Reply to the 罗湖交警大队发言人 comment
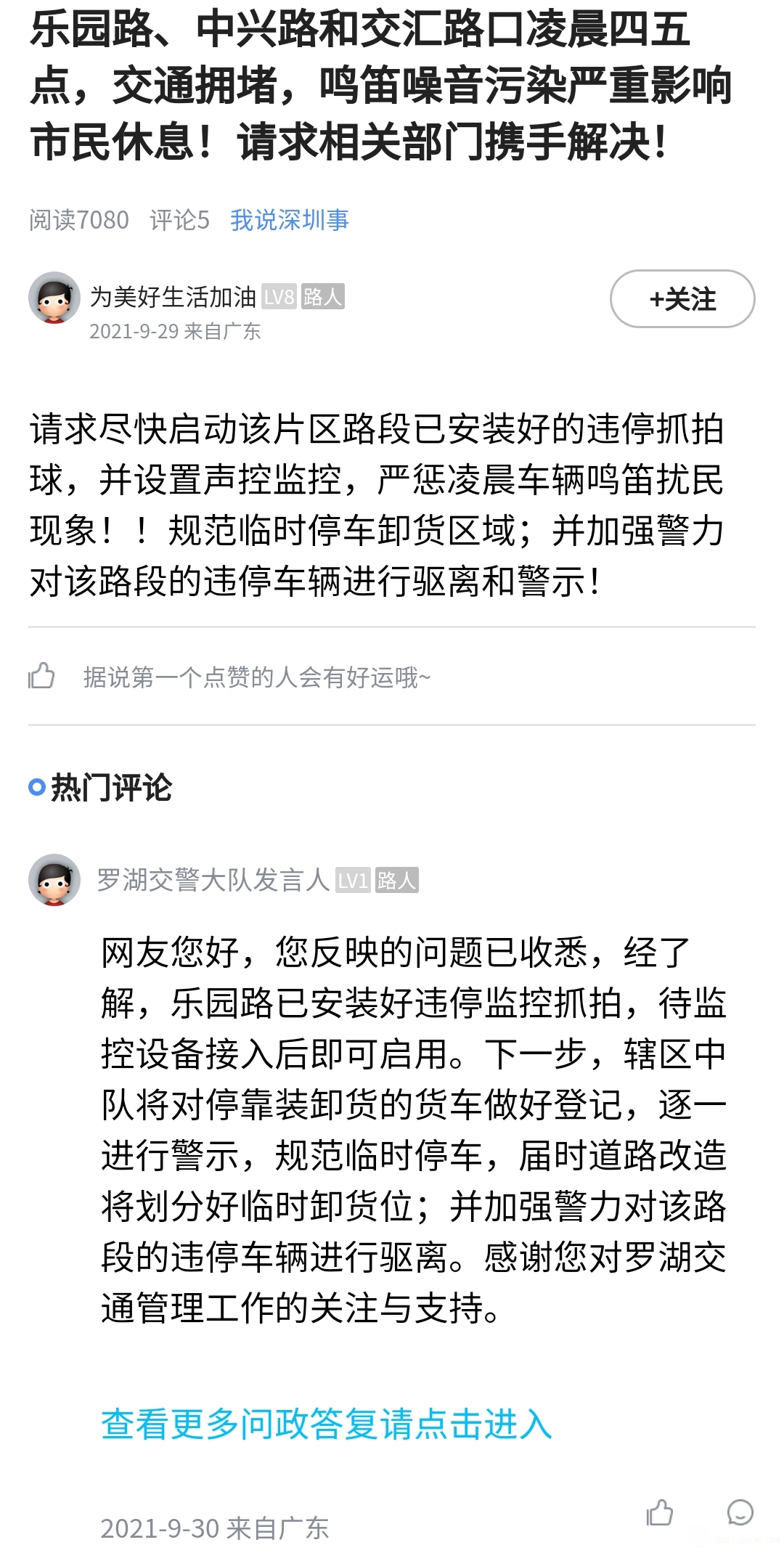The width and height of the screenshot is (784, 1553). point(740,1512)
